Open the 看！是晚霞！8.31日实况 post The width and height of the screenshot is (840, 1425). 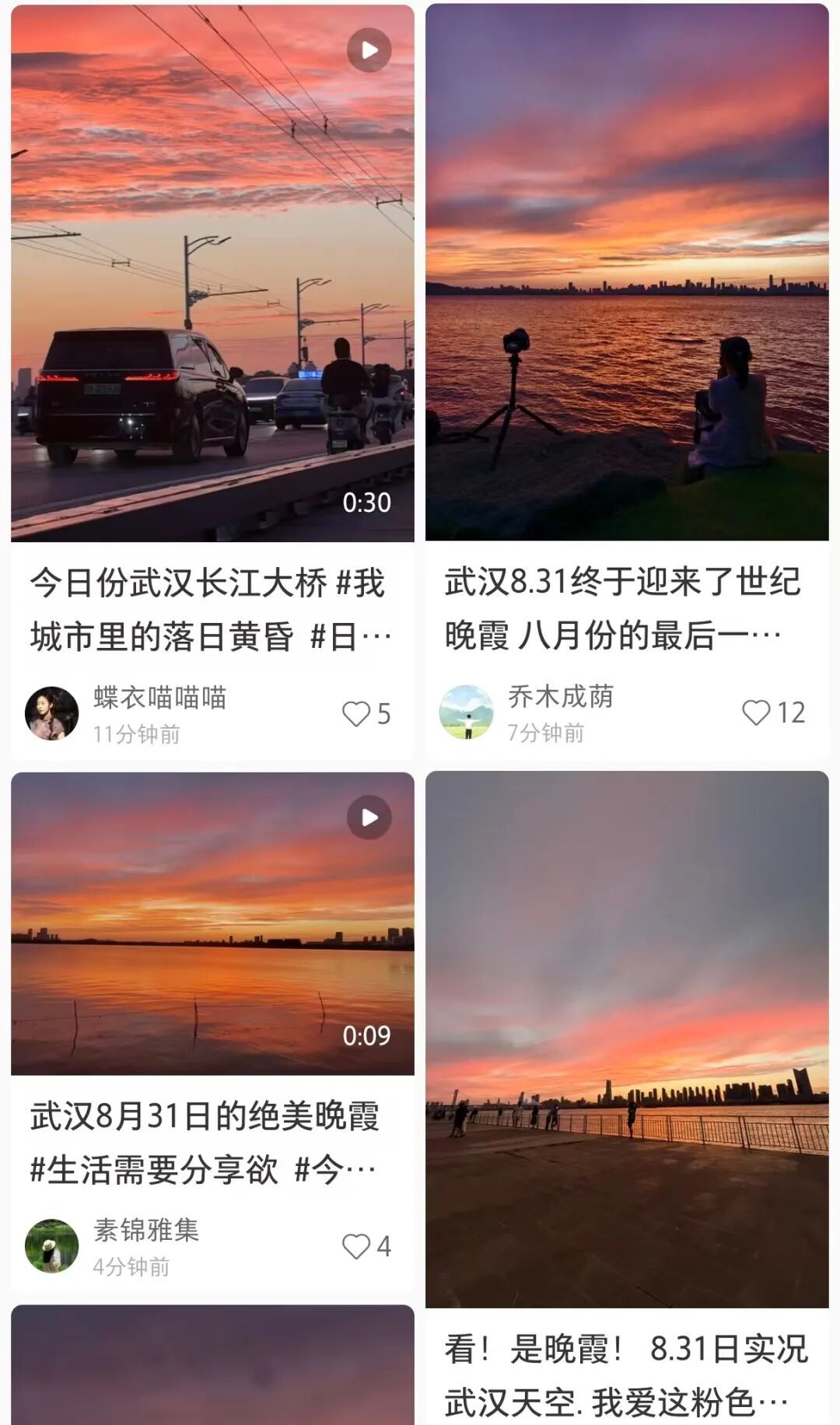click(627, 1039)
